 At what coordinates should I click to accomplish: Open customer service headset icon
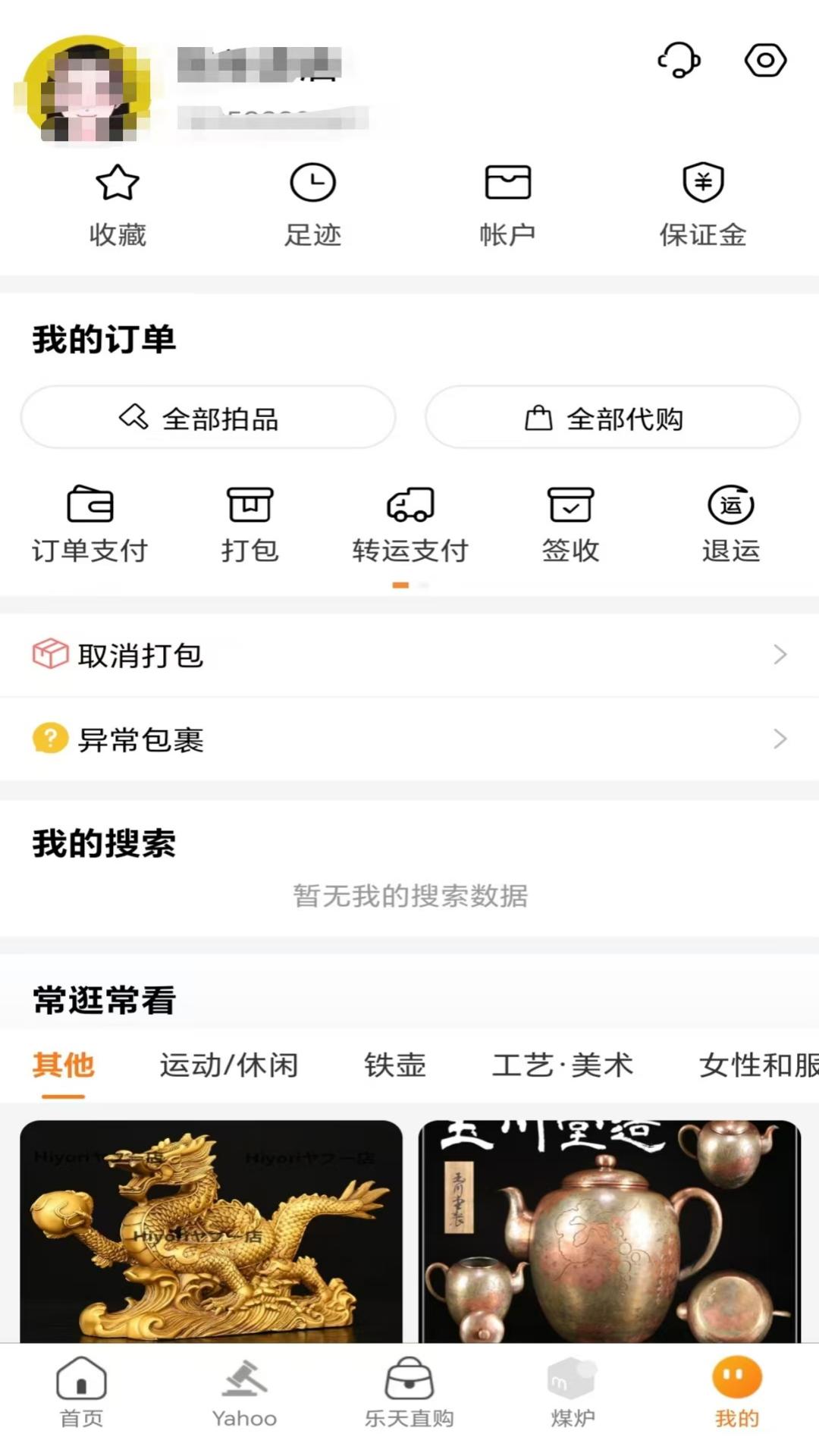(x=679, y=60)
